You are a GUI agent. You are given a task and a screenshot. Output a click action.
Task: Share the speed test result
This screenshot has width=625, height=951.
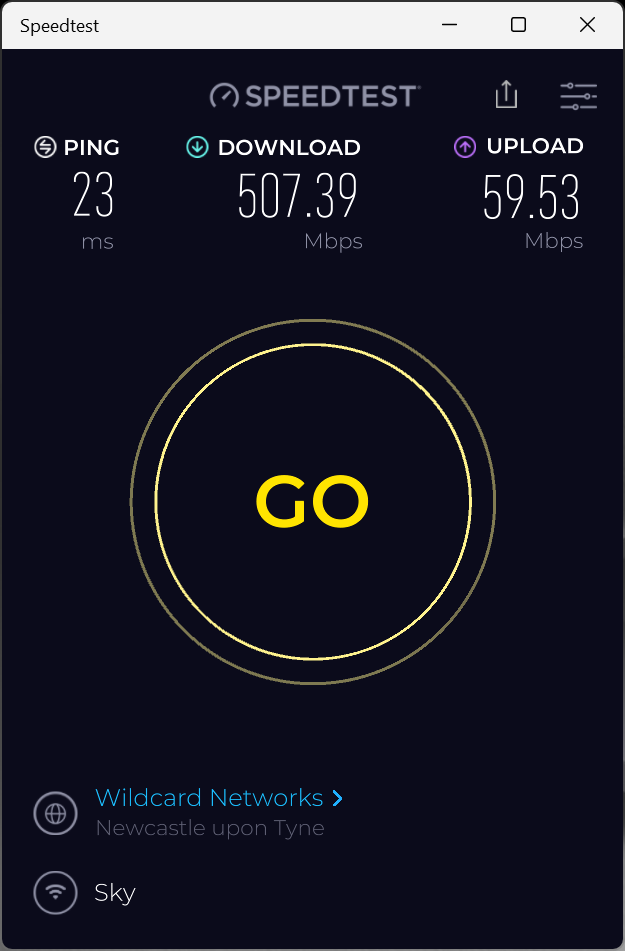pos(507,95)
